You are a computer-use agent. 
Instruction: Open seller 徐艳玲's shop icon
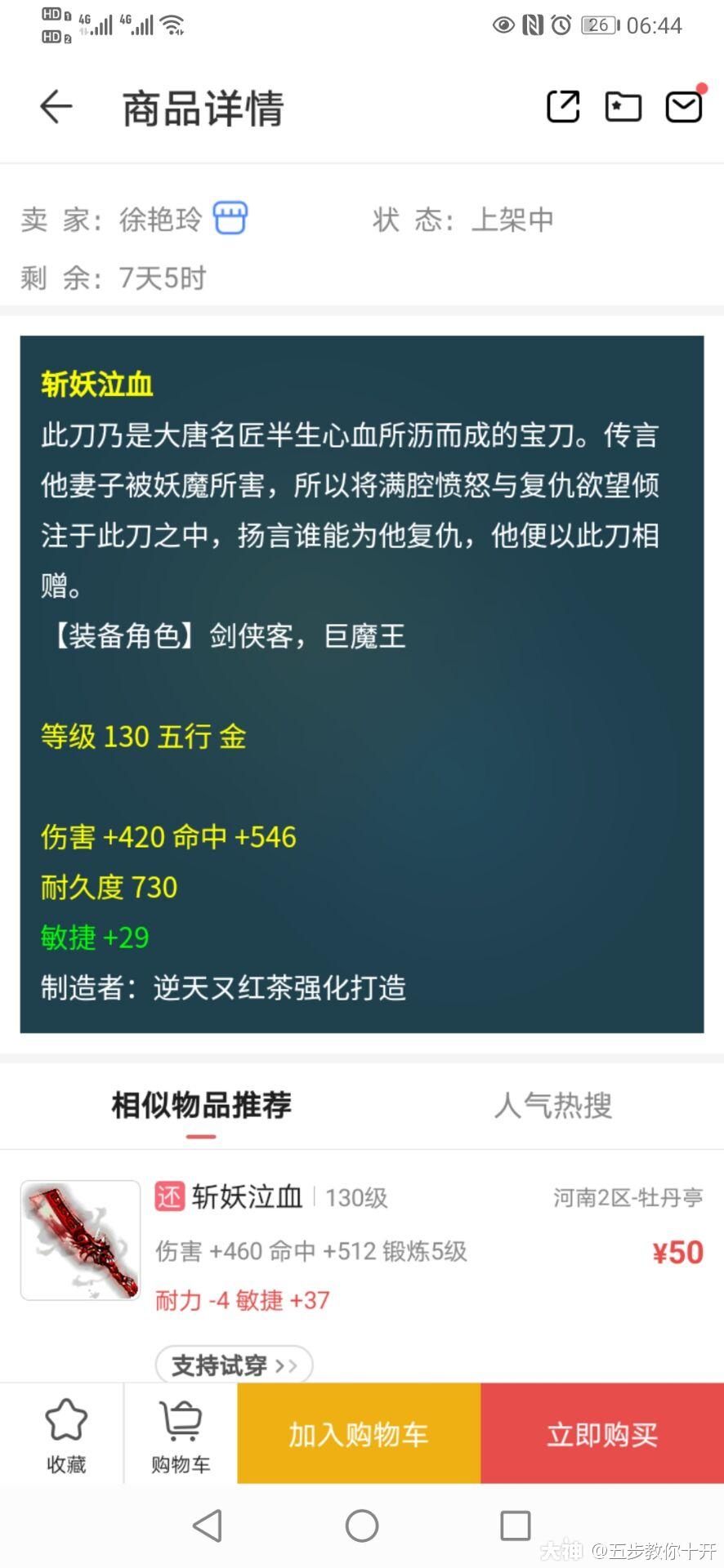pos(230,218)
